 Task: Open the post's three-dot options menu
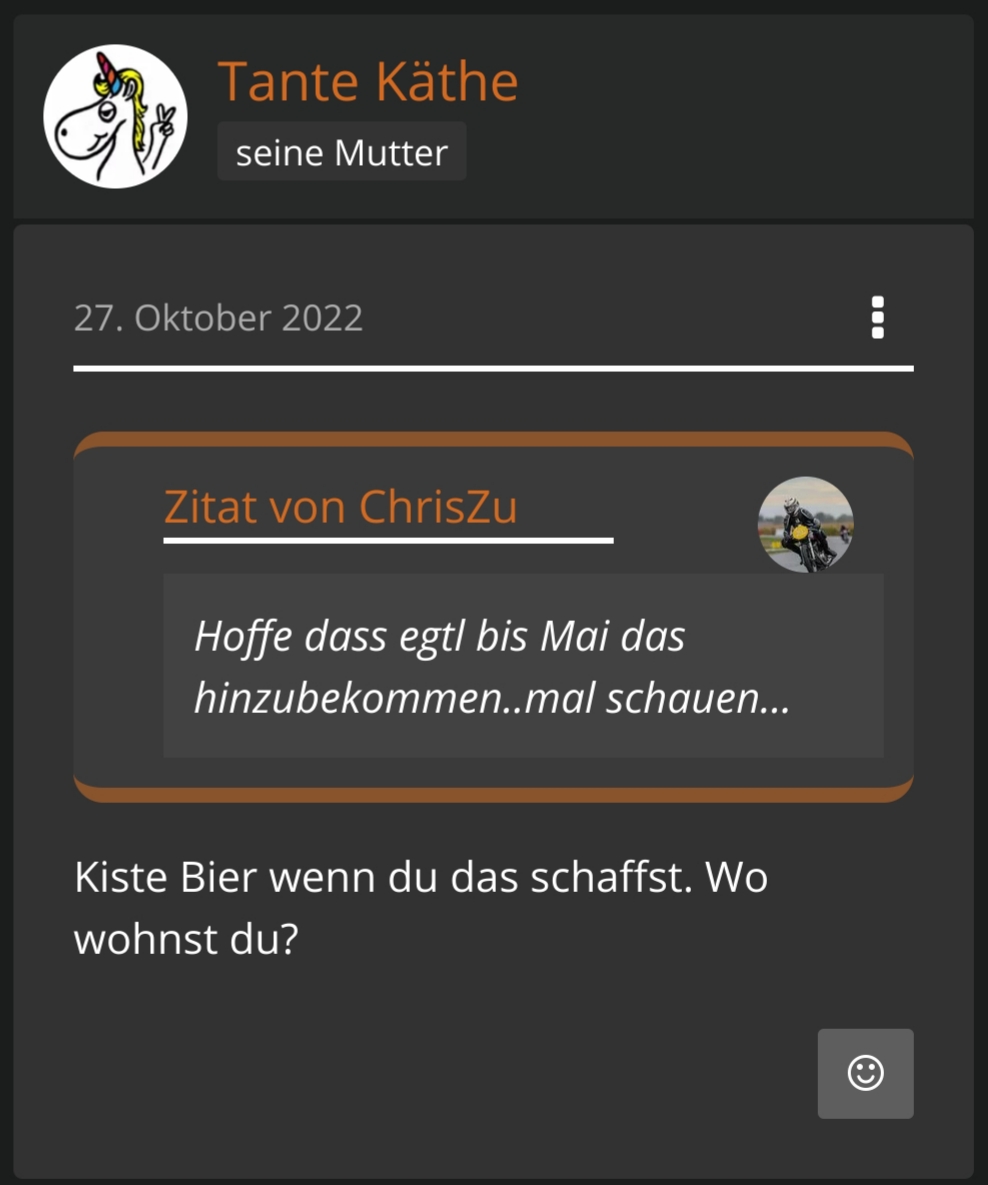click(877, 318)
